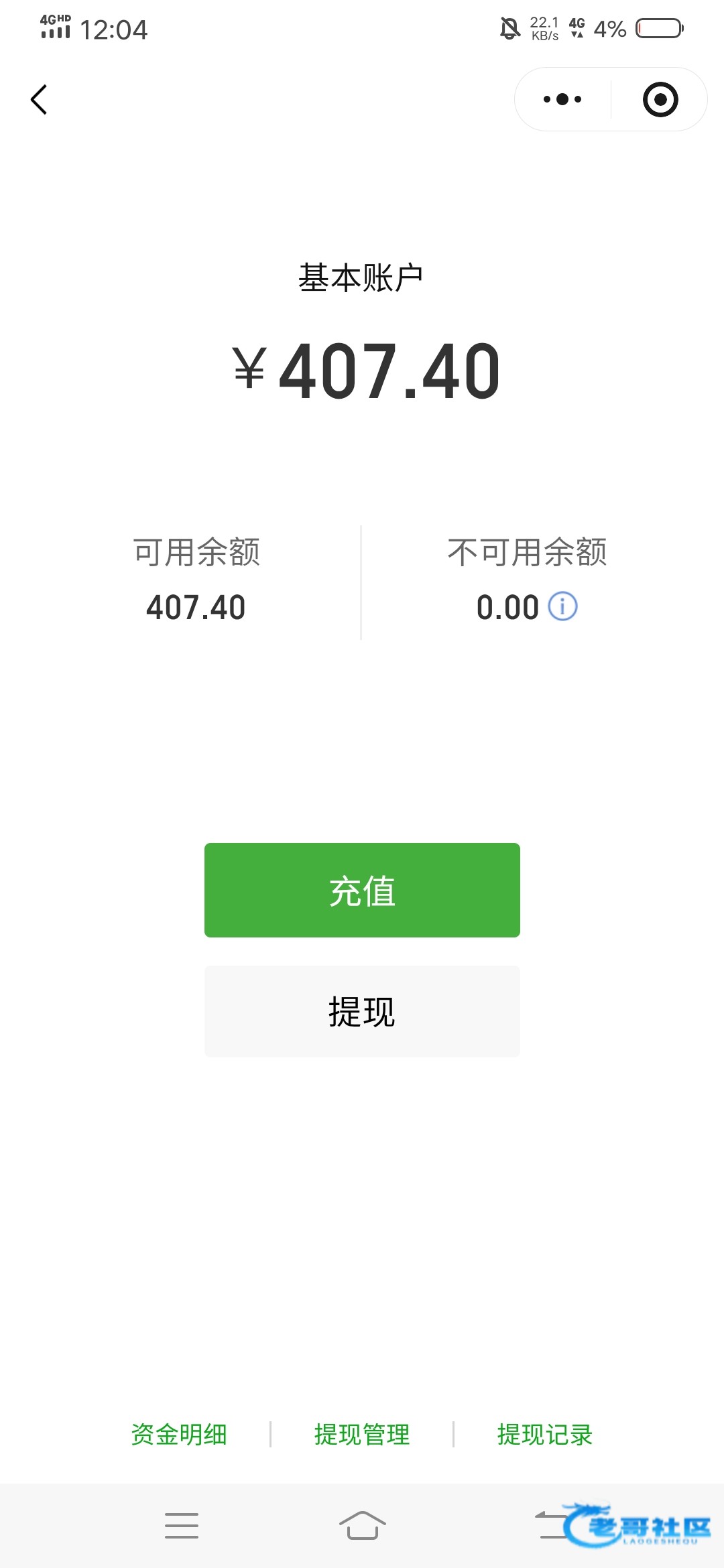
Task: Open 提现记录 withdrawal records
Action: (x=545, y=1435)
